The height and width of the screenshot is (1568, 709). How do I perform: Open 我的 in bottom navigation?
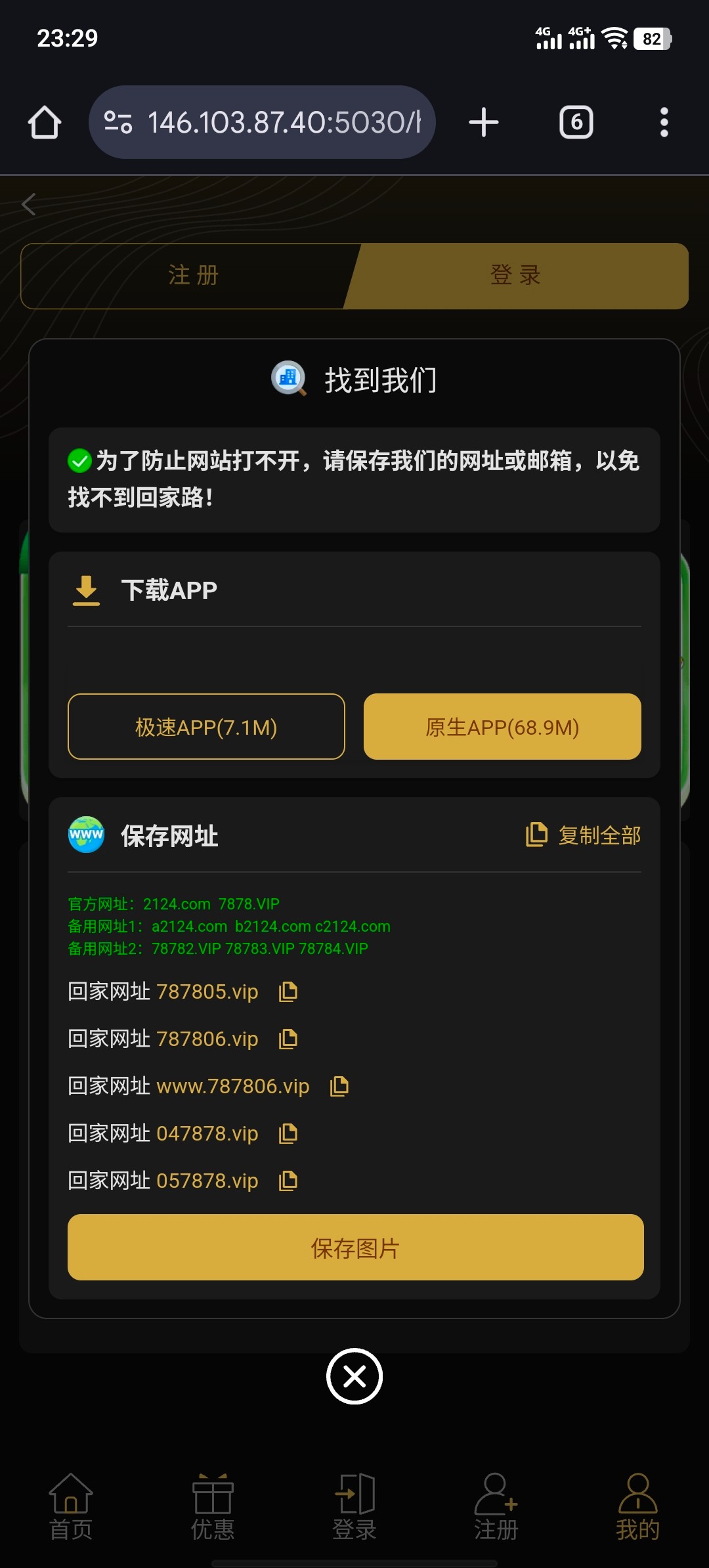(637, 1508)
